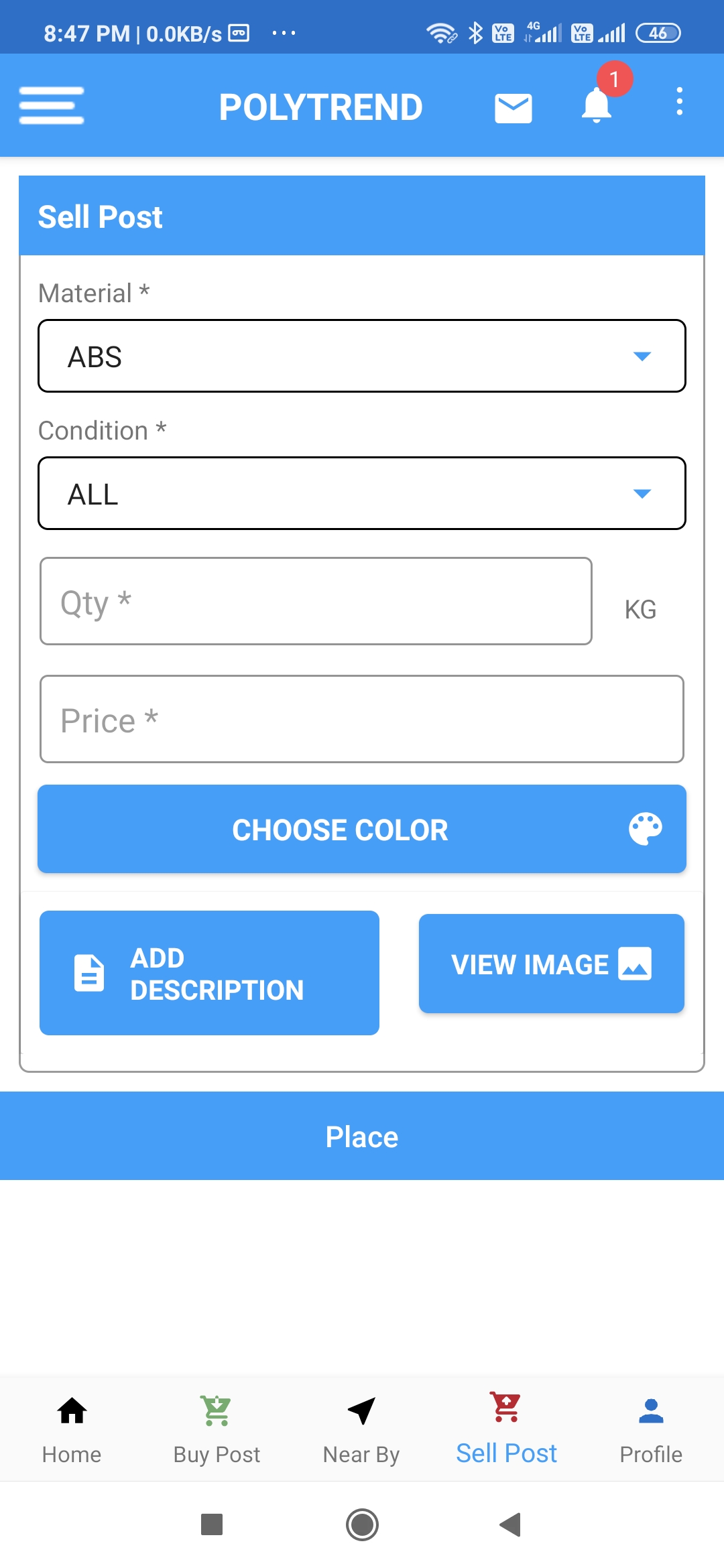The image size is (724, 1568).
Task: Tap the Choose Color button
Action: (x=362, y=829)
